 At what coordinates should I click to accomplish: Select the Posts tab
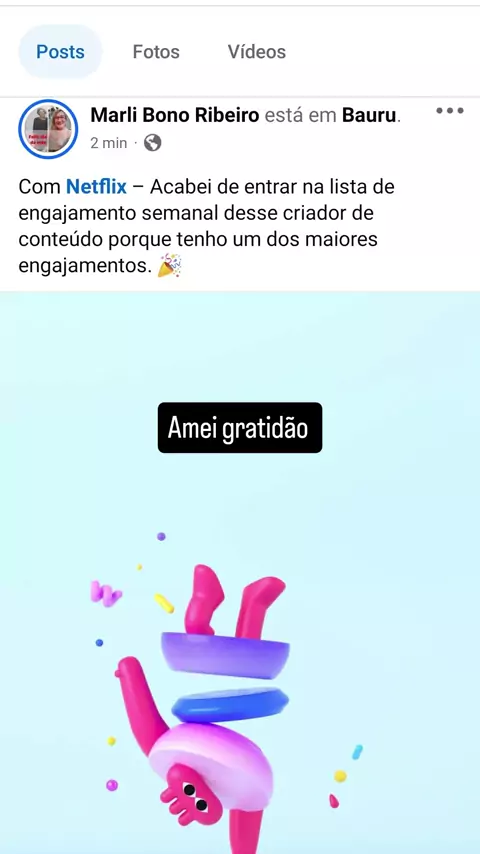60,52
